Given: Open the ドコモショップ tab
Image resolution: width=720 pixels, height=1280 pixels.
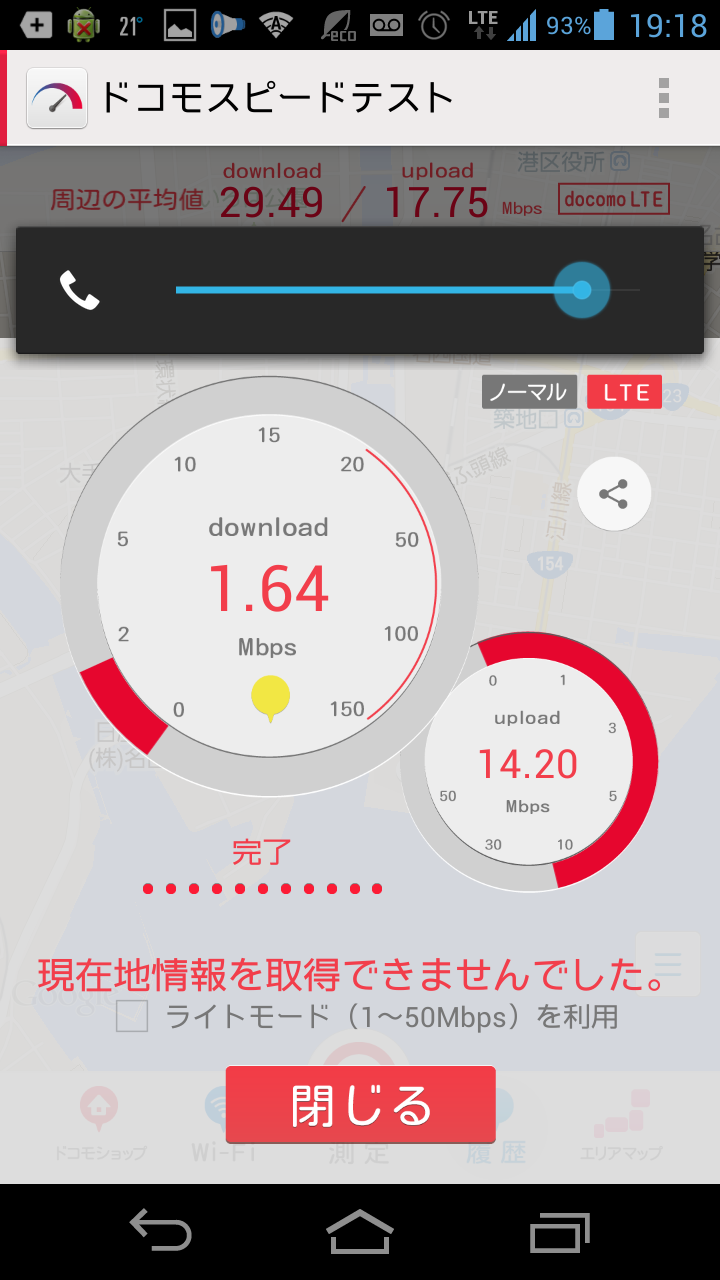Looking at the screenshot, I should pyautogui.click(x=100, y=1125).
